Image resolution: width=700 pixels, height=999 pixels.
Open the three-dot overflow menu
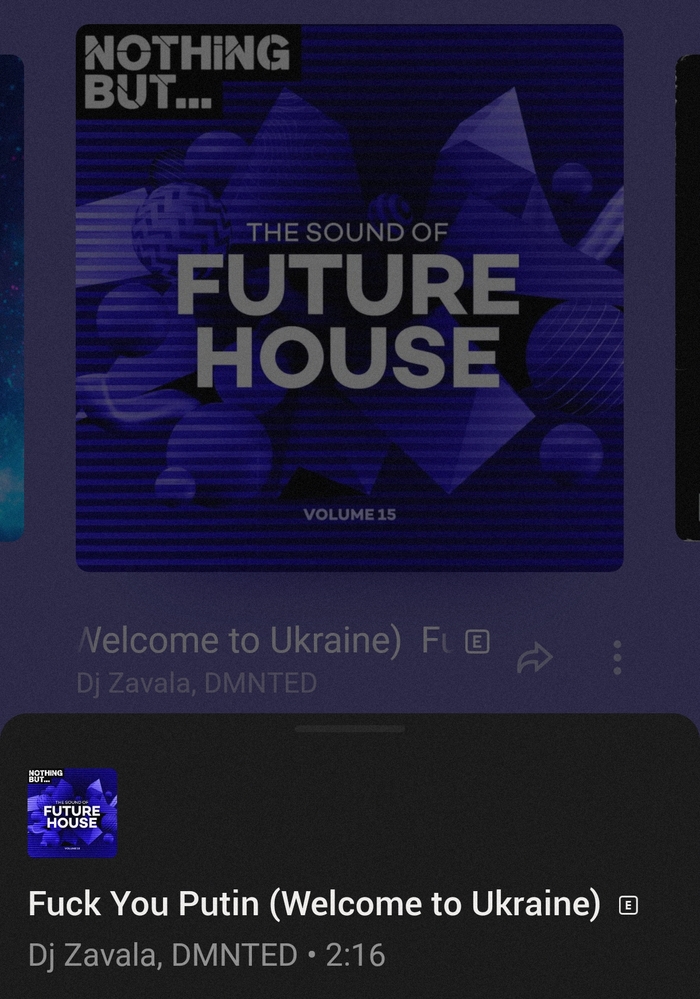[x=617, y=658]
